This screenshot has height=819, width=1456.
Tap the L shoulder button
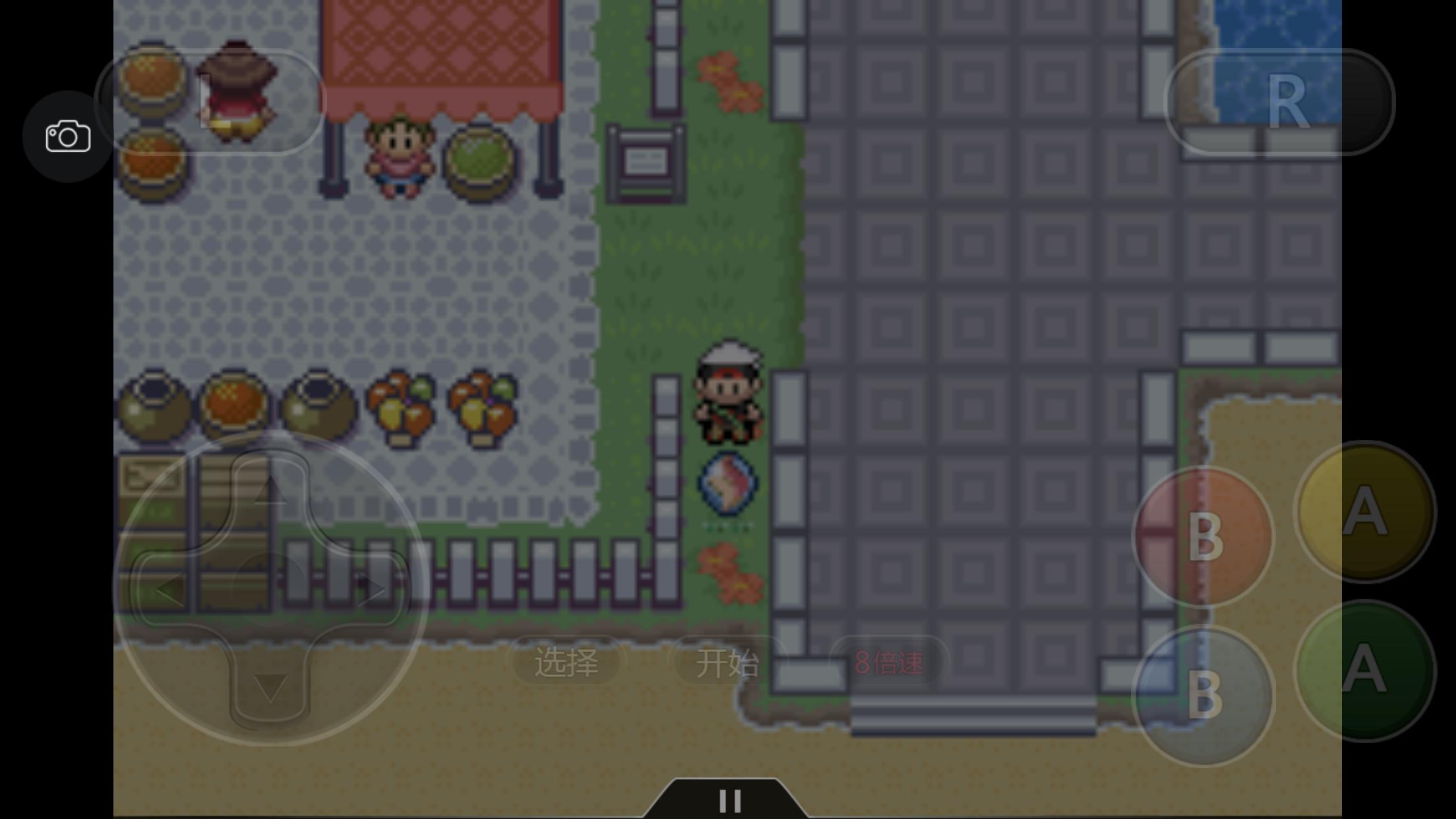coord(210,102)
